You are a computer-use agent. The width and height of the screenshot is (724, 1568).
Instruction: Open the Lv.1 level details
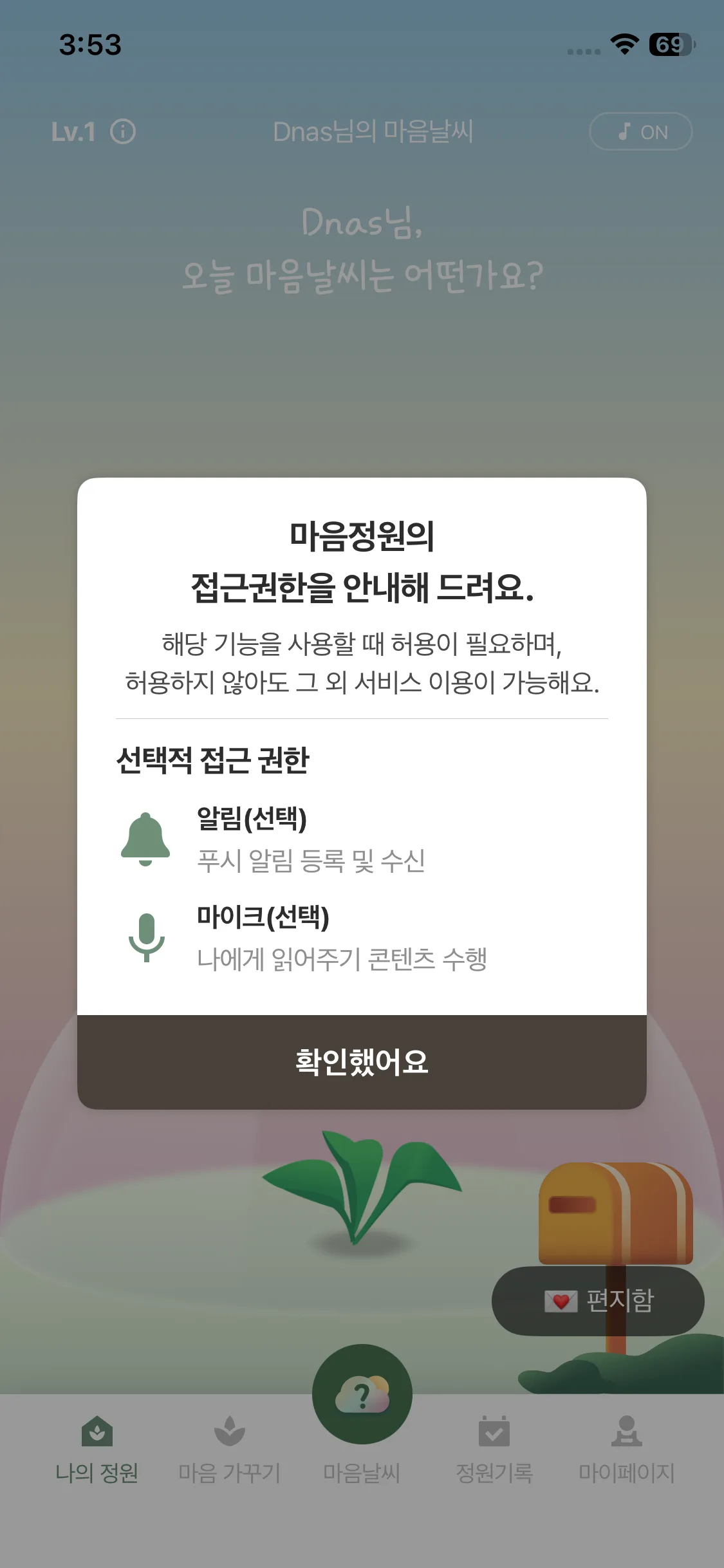73,131
